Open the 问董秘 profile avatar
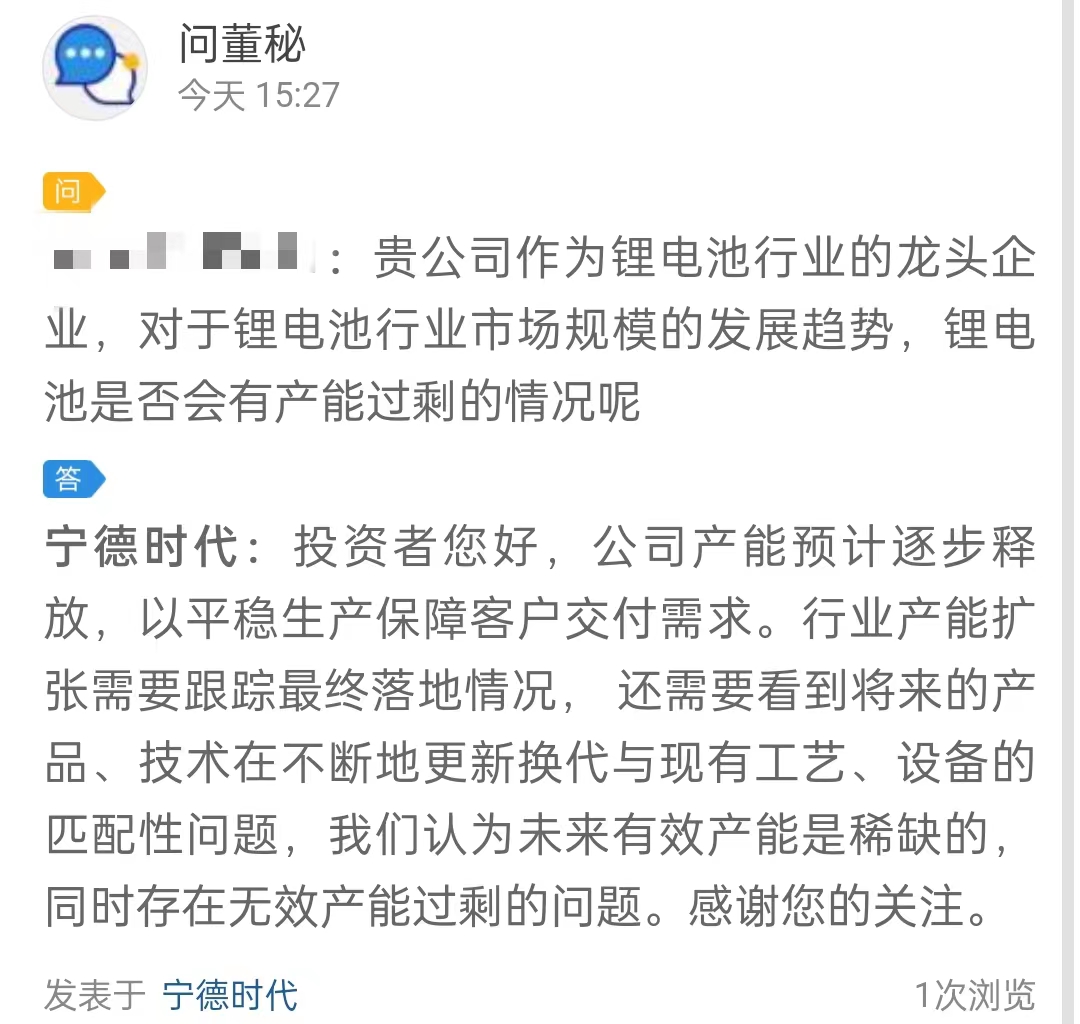The image size is (1080, 1024). 94,68
